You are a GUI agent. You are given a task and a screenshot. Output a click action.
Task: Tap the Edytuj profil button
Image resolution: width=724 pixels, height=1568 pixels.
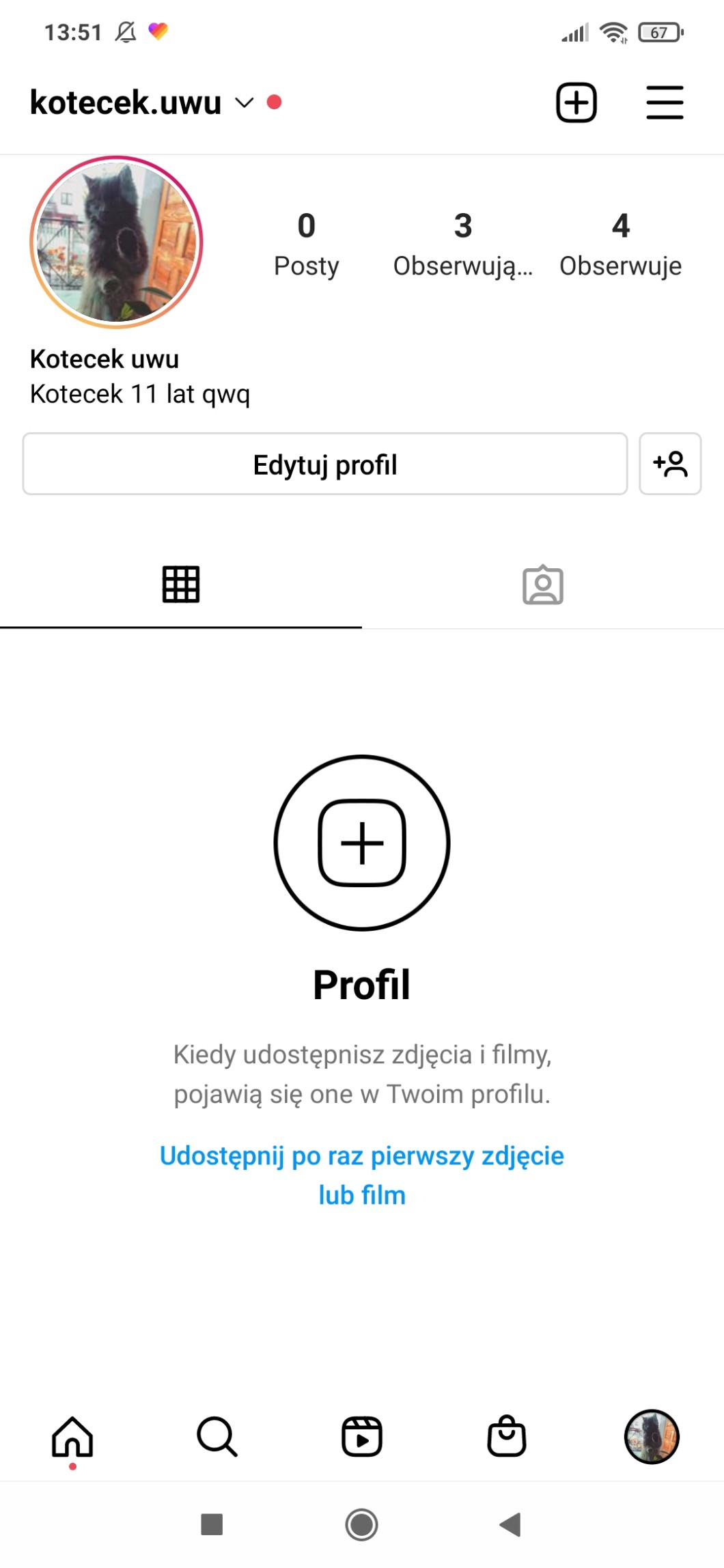pos(325,464)
